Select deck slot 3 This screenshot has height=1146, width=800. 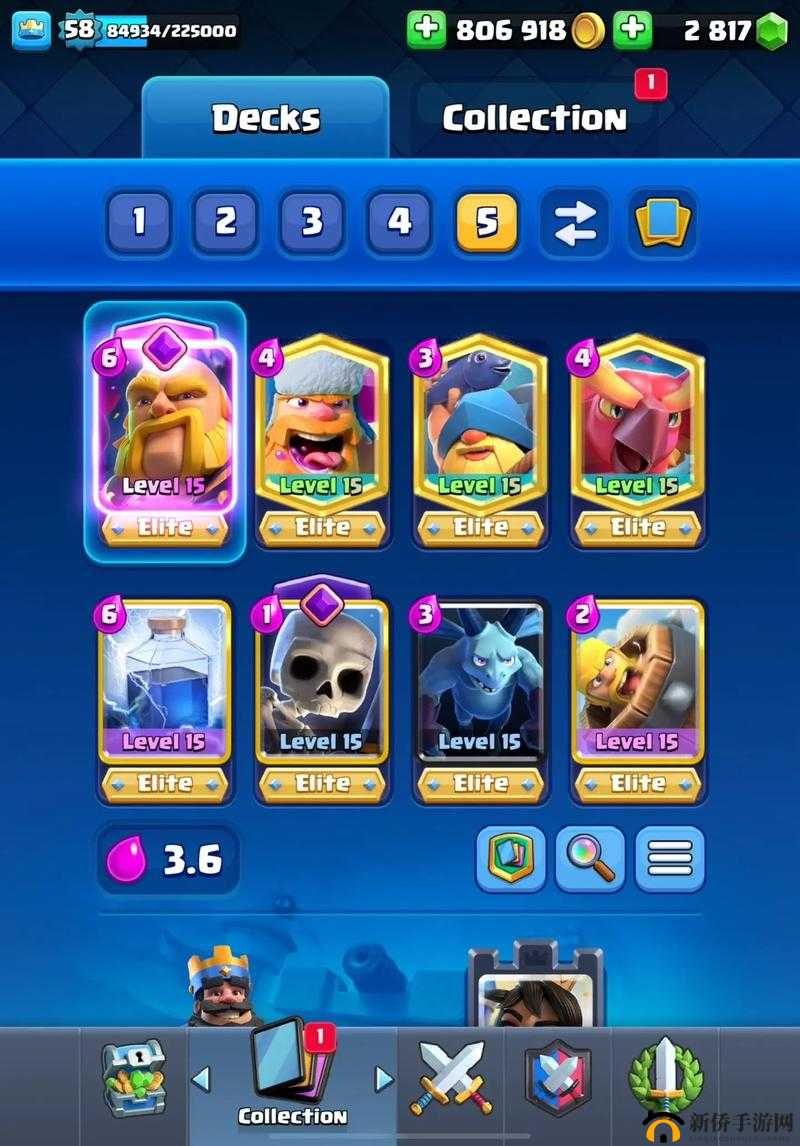(x=312, y=221)
